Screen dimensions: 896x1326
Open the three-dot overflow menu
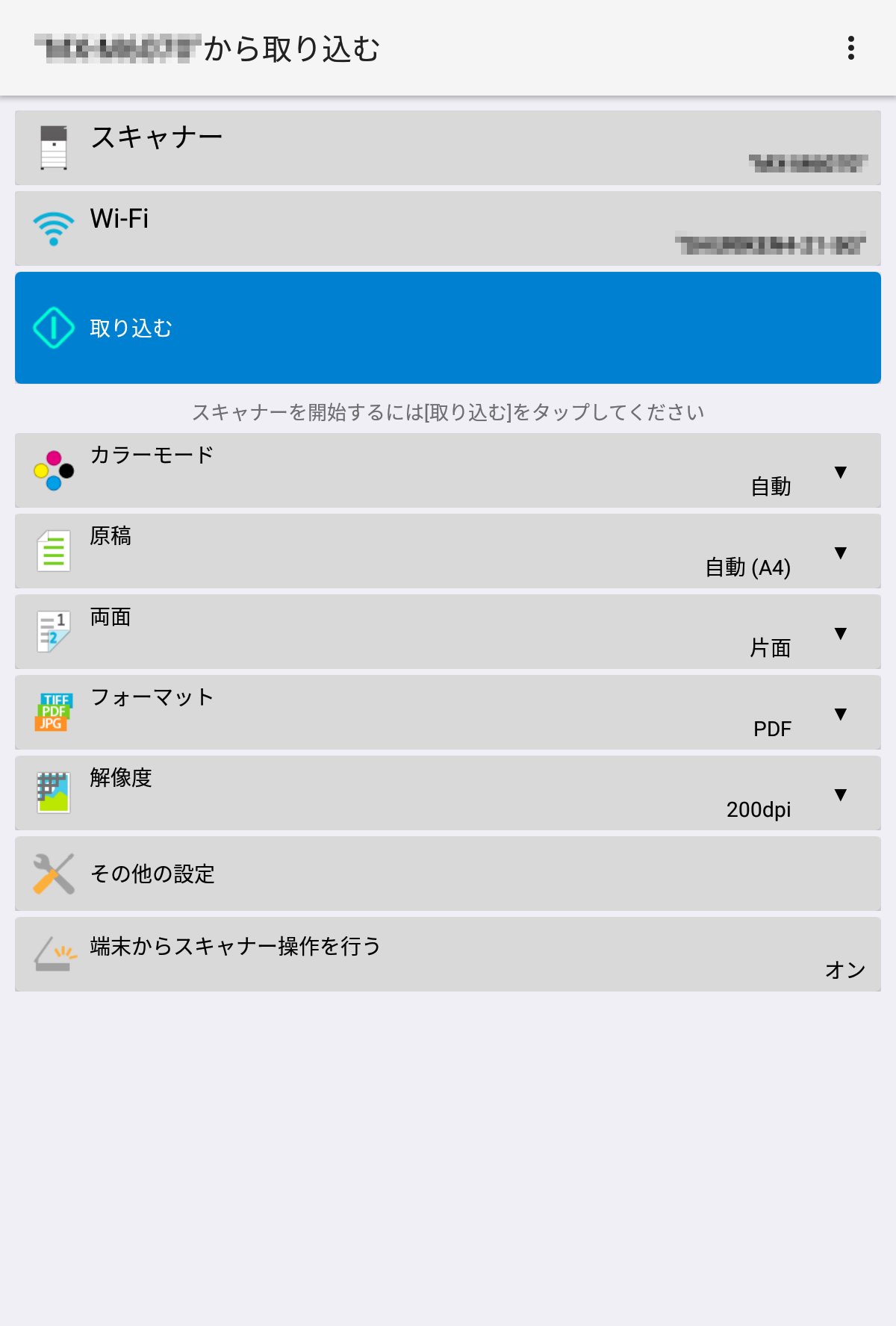tap(850, 48)
